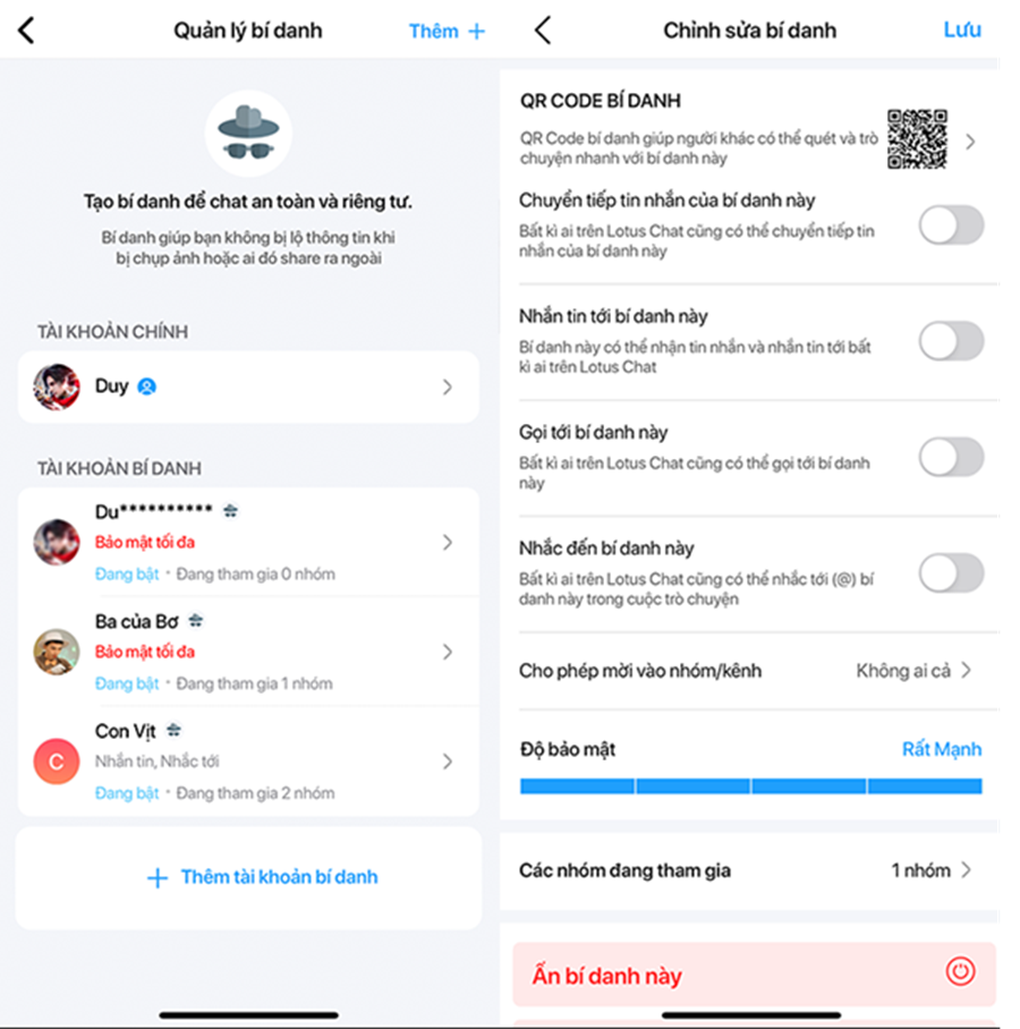The height and width of the screenshot is (1029, 1020).
Task: Tap Thêm + to add an alias
Action: click(447, 31)
